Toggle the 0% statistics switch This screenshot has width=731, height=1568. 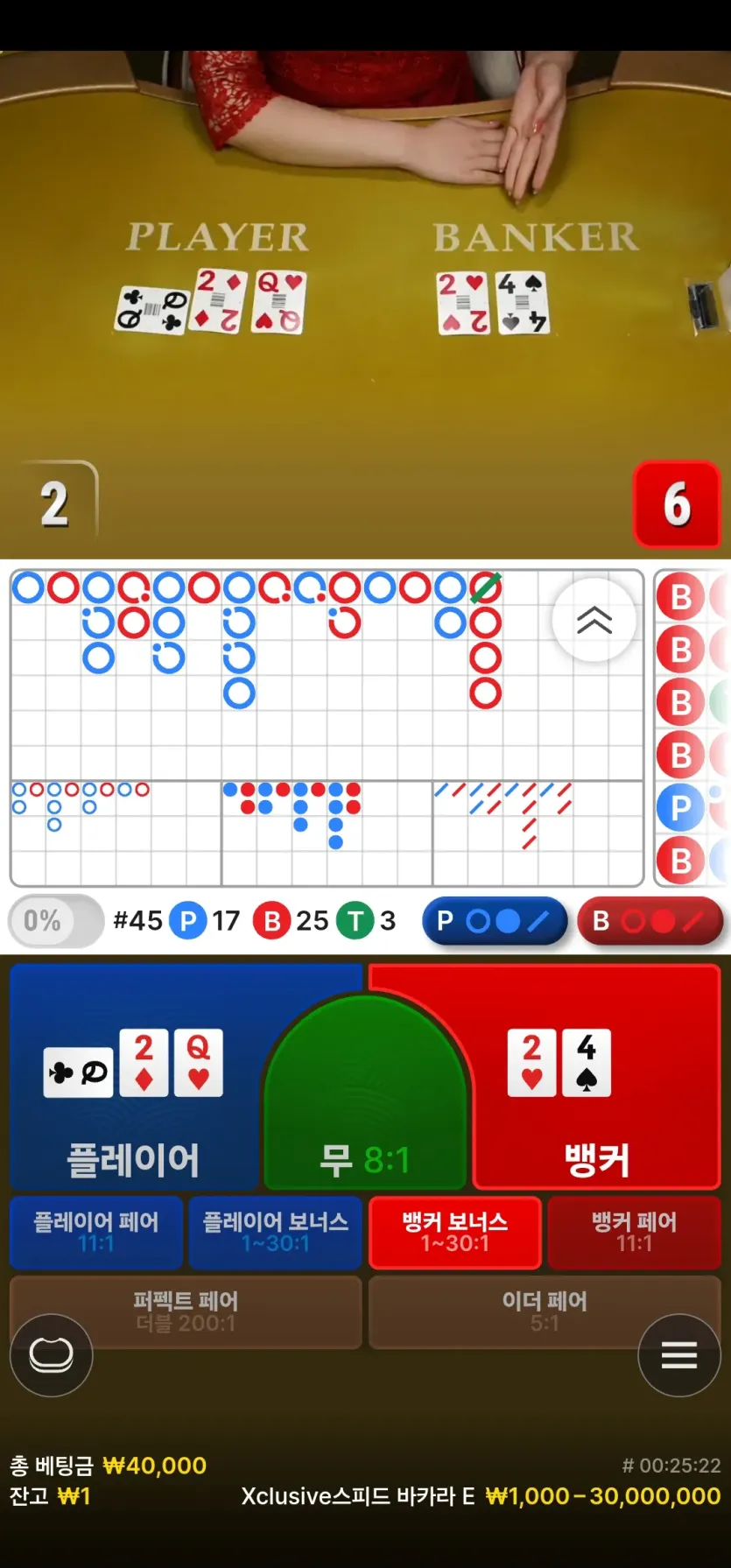(x=55, y=920)
